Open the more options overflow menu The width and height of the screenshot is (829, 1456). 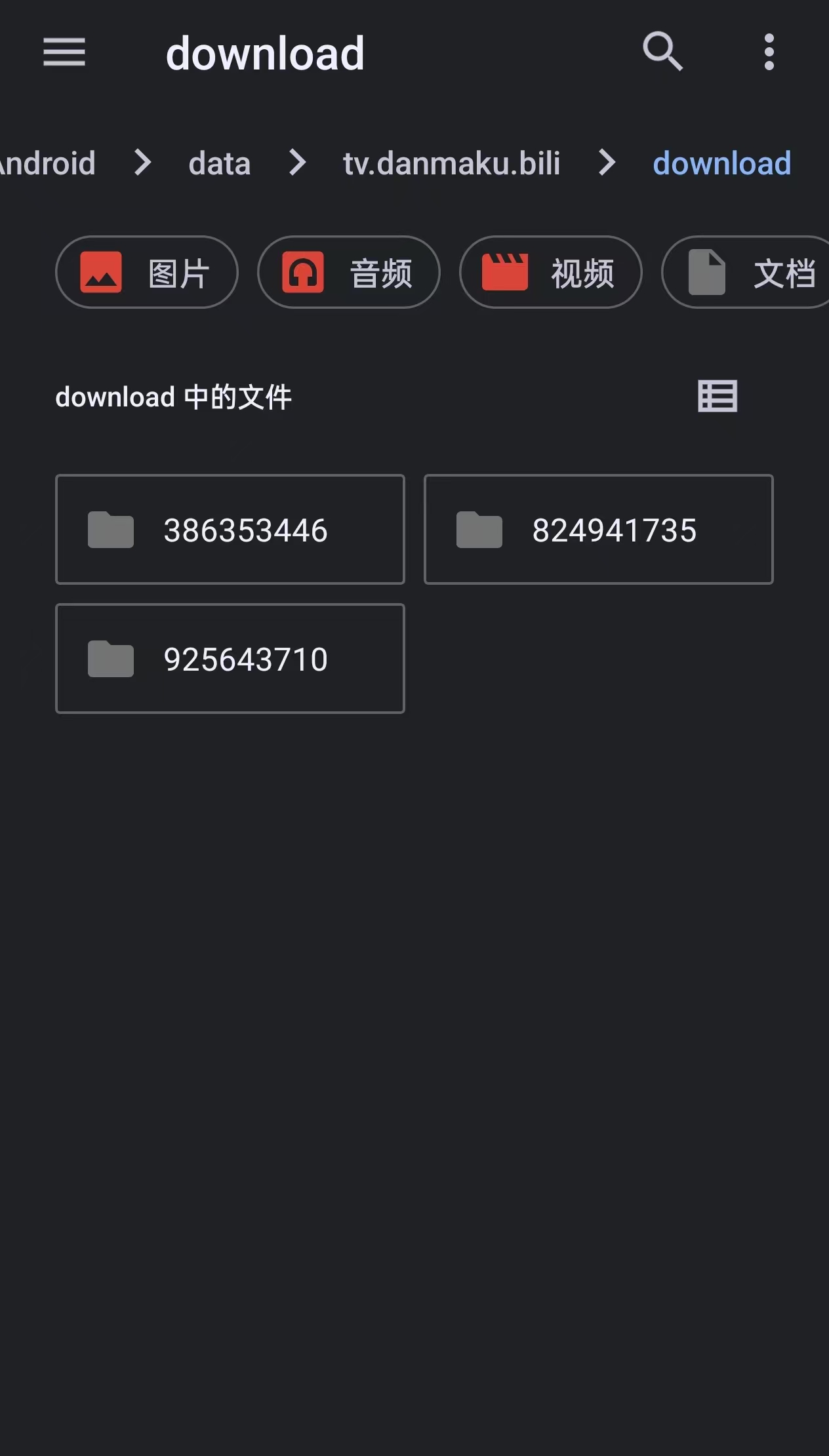pyautogui.click(x=769, y=52)
